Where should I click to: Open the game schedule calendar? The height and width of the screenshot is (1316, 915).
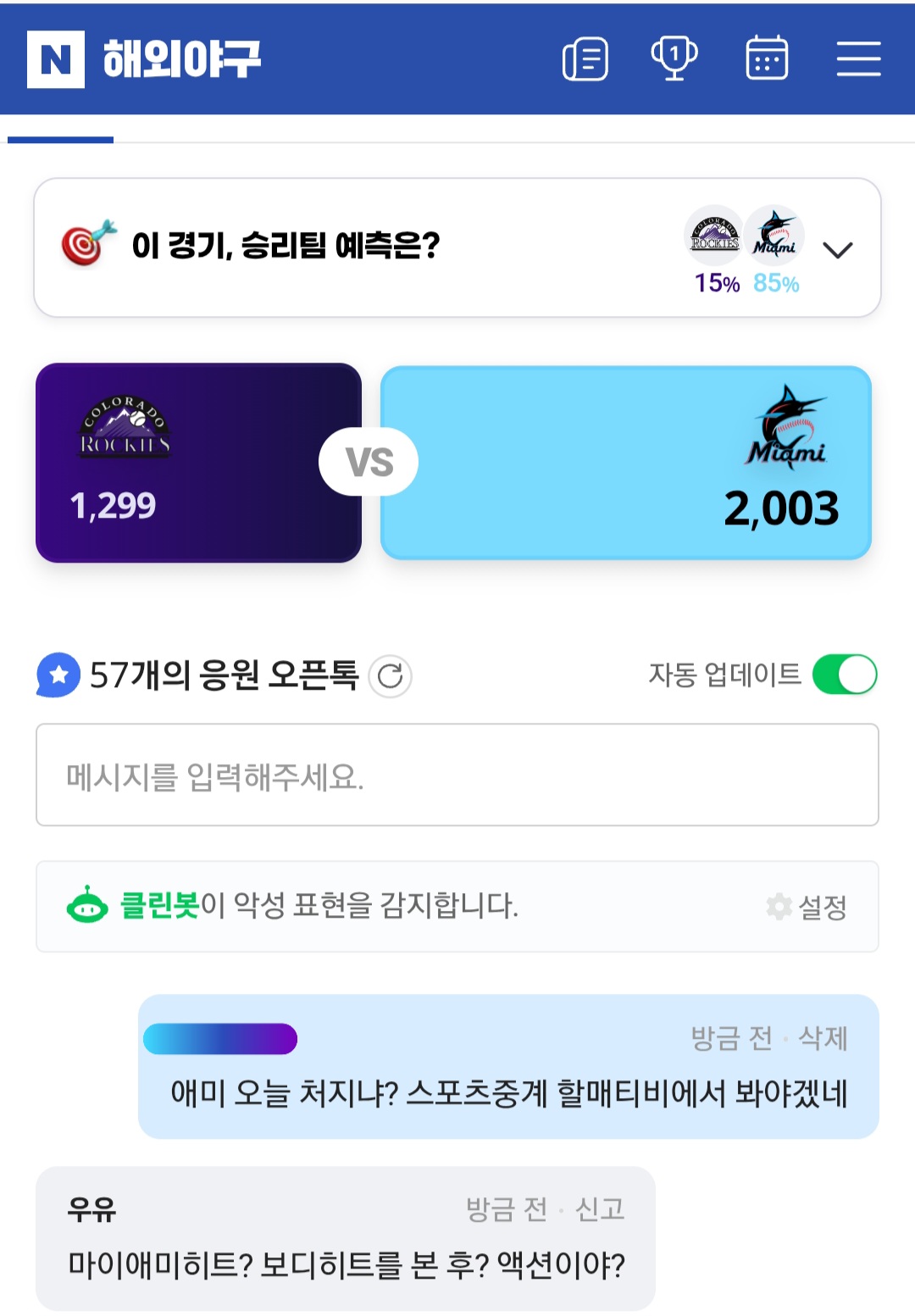[x=767, y=58]
